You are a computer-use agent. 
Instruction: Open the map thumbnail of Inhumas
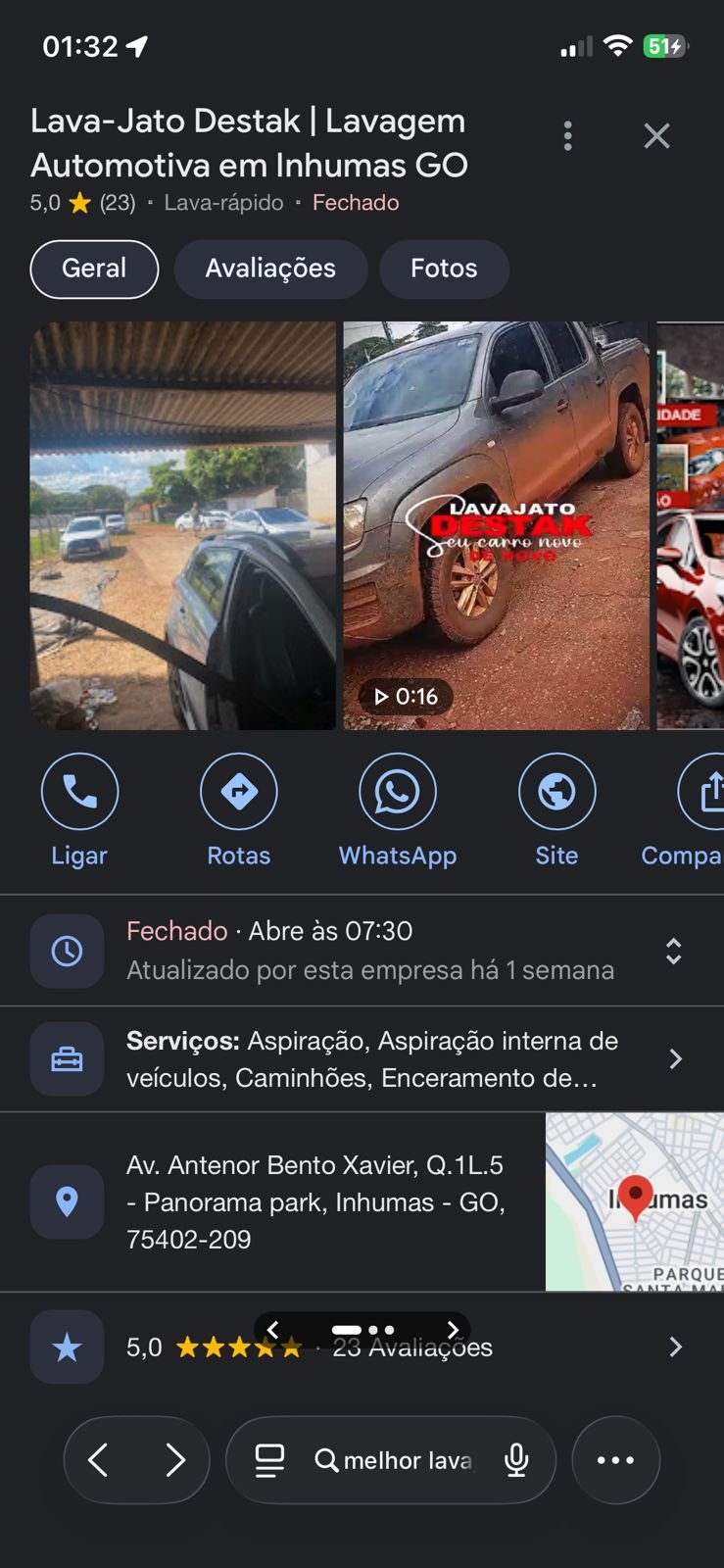[635, 1201]
